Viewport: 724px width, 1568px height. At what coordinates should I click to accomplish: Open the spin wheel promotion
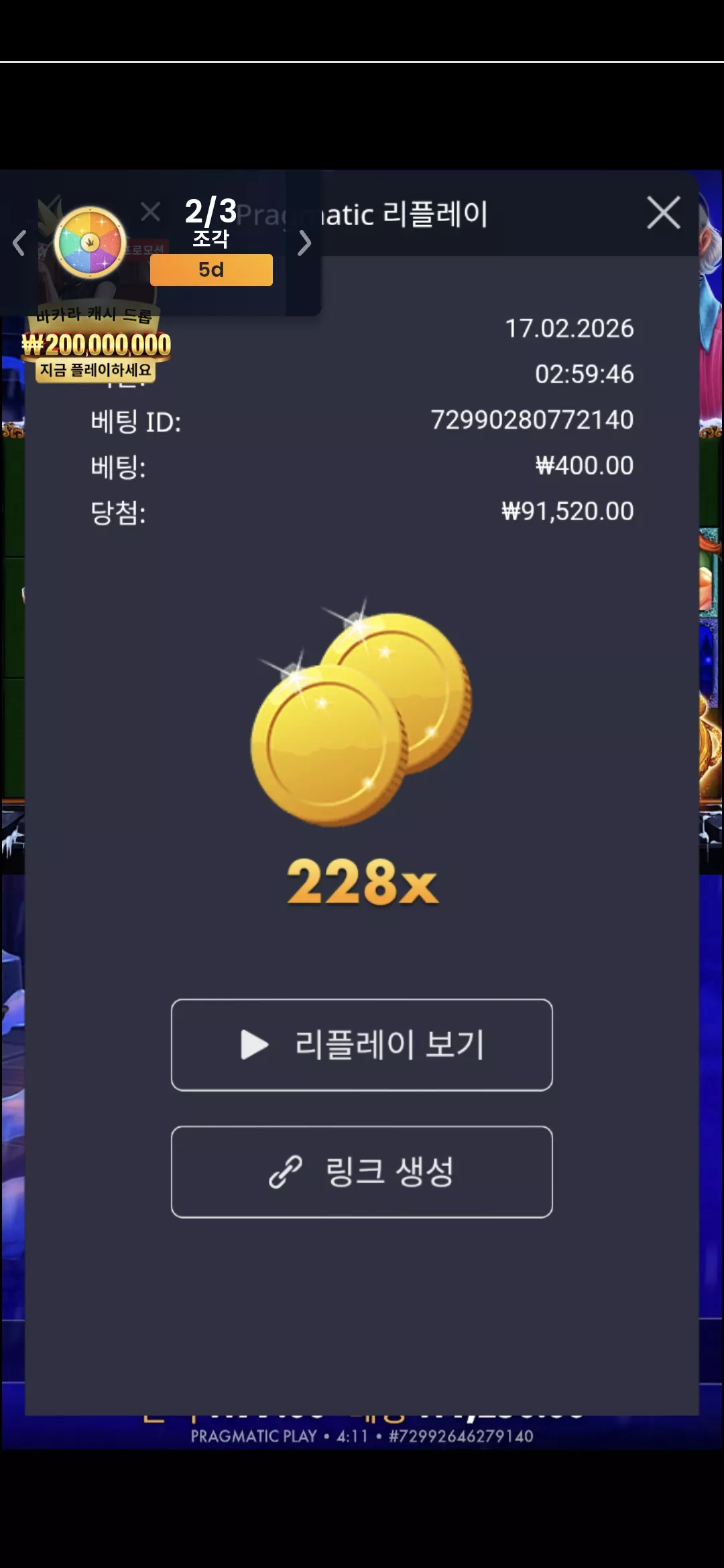pyautogui.click(x=90, y=243)
